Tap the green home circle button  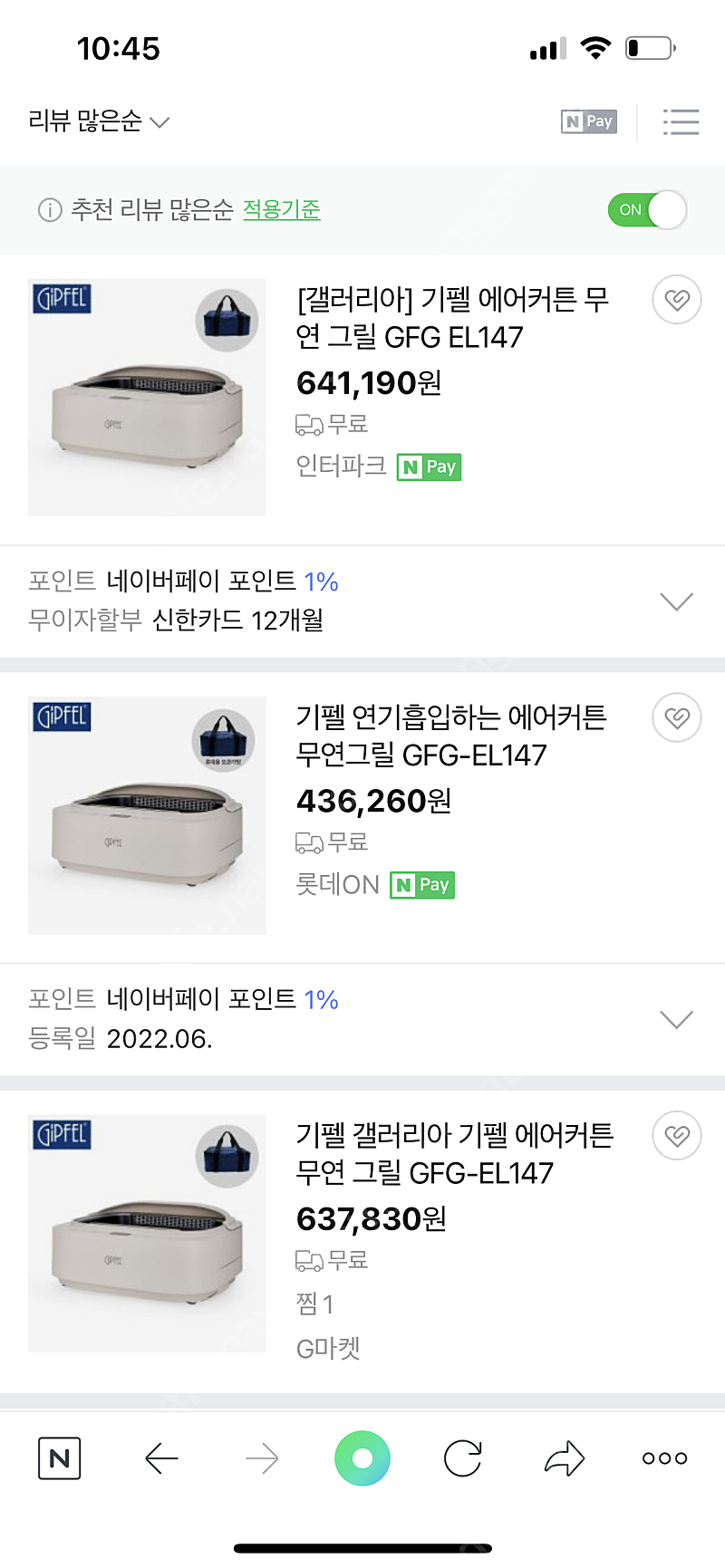click(x=362, y=1458)
